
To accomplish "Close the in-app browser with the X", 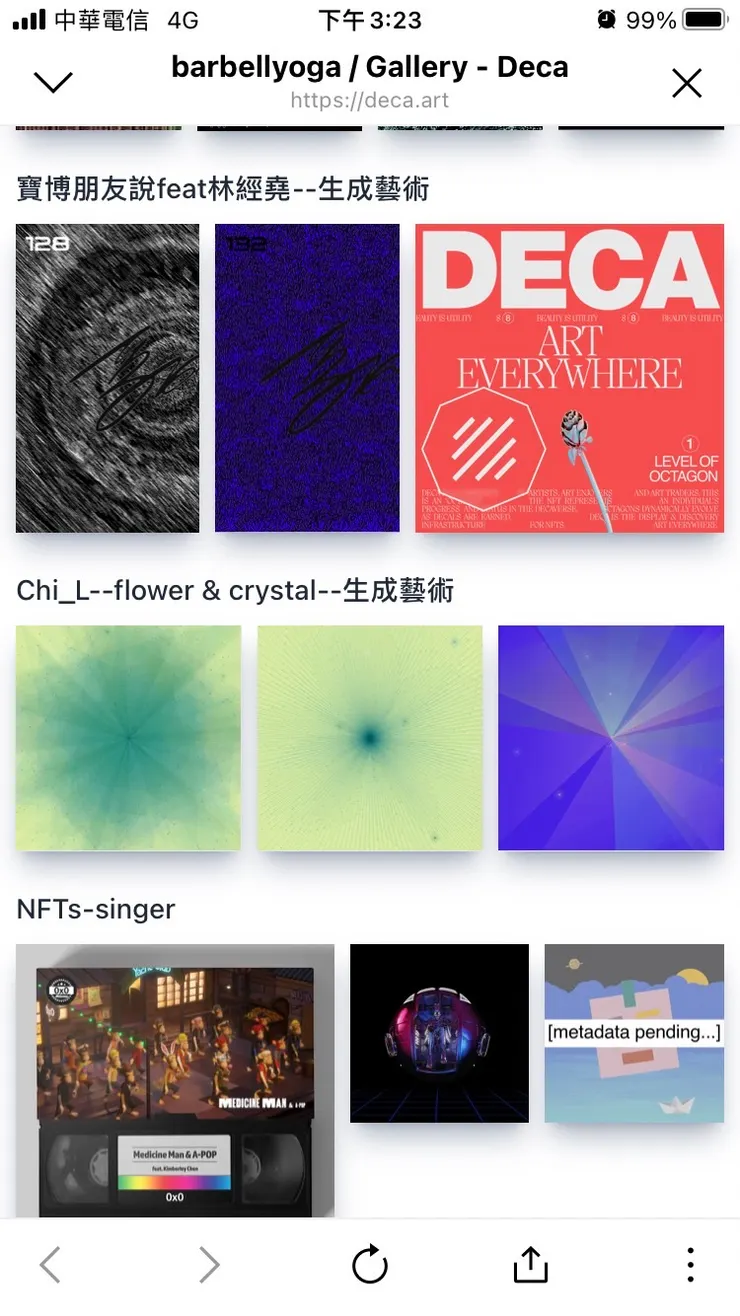I will (x=687, y=82).
